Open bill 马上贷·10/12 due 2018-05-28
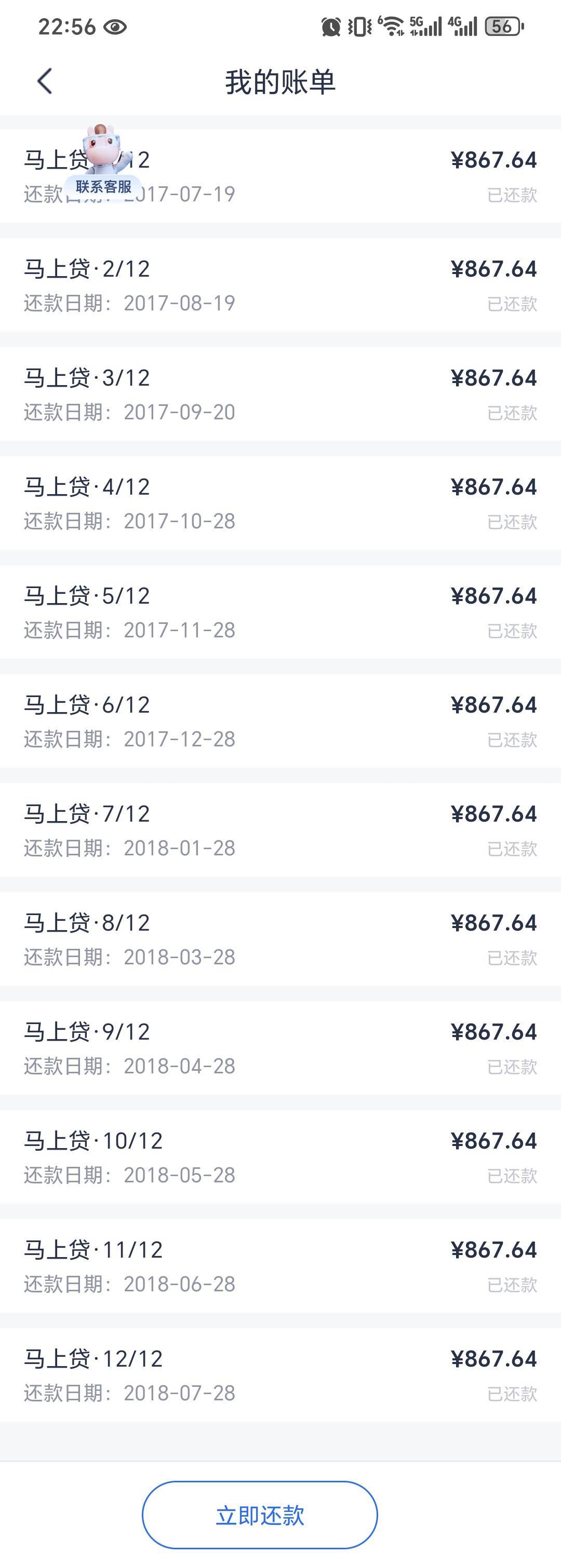561x1568 pixels. [x=280, y=1156]
